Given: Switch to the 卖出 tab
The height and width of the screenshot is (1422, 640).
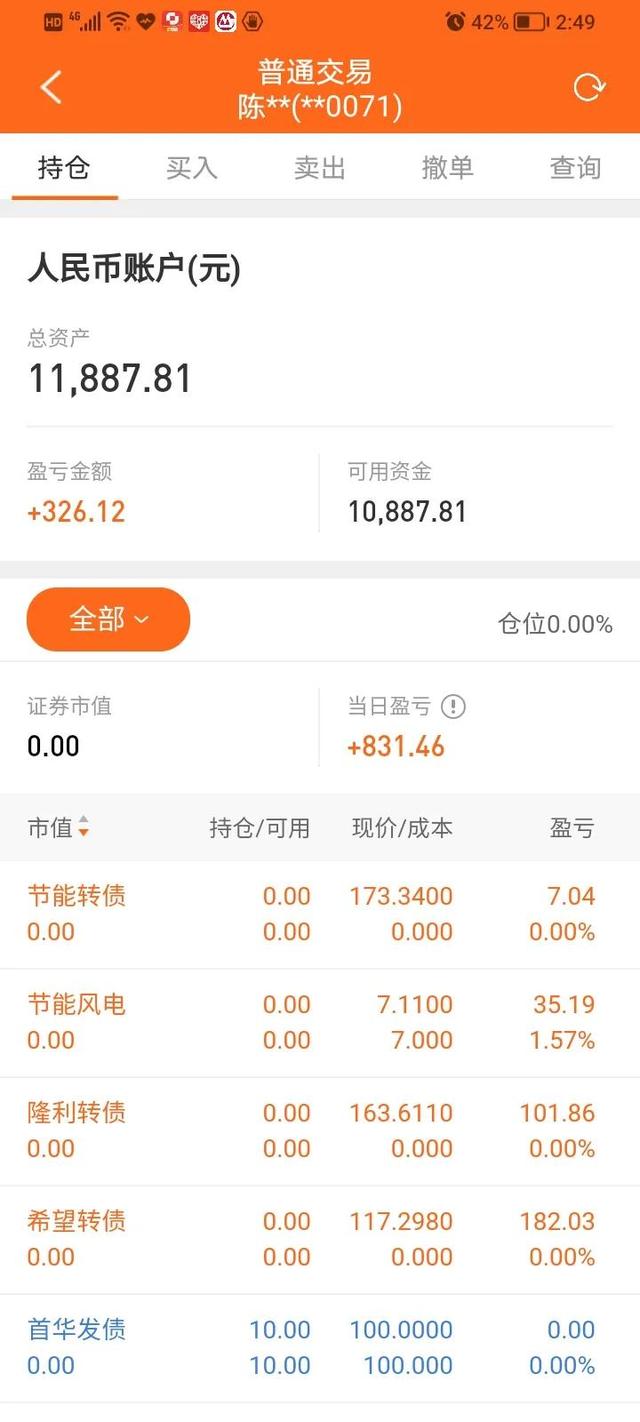Looking at the screenshot, I should [319, 168].
